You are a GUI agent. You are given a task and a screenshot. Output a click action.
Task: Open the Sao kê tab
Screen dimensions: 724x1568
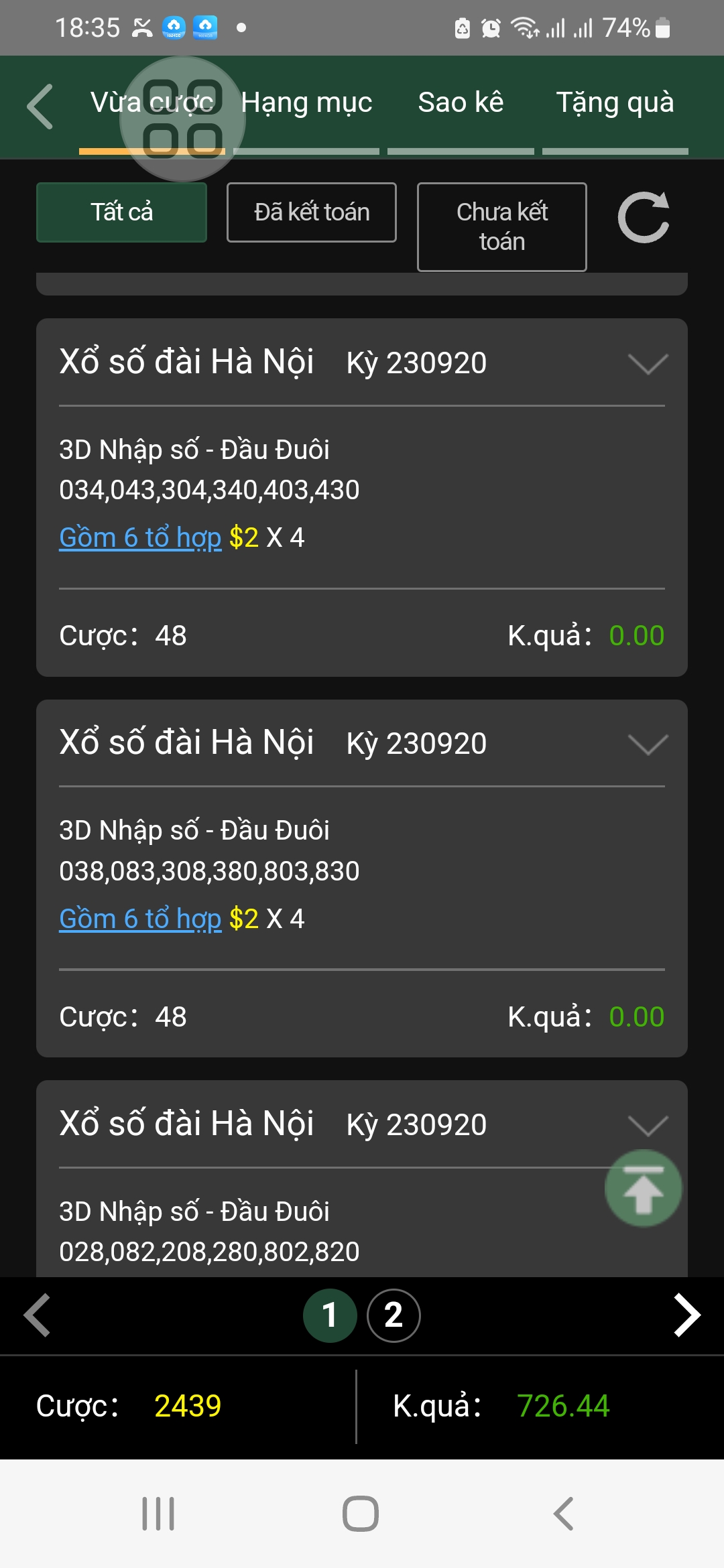(x=461, y=103)
